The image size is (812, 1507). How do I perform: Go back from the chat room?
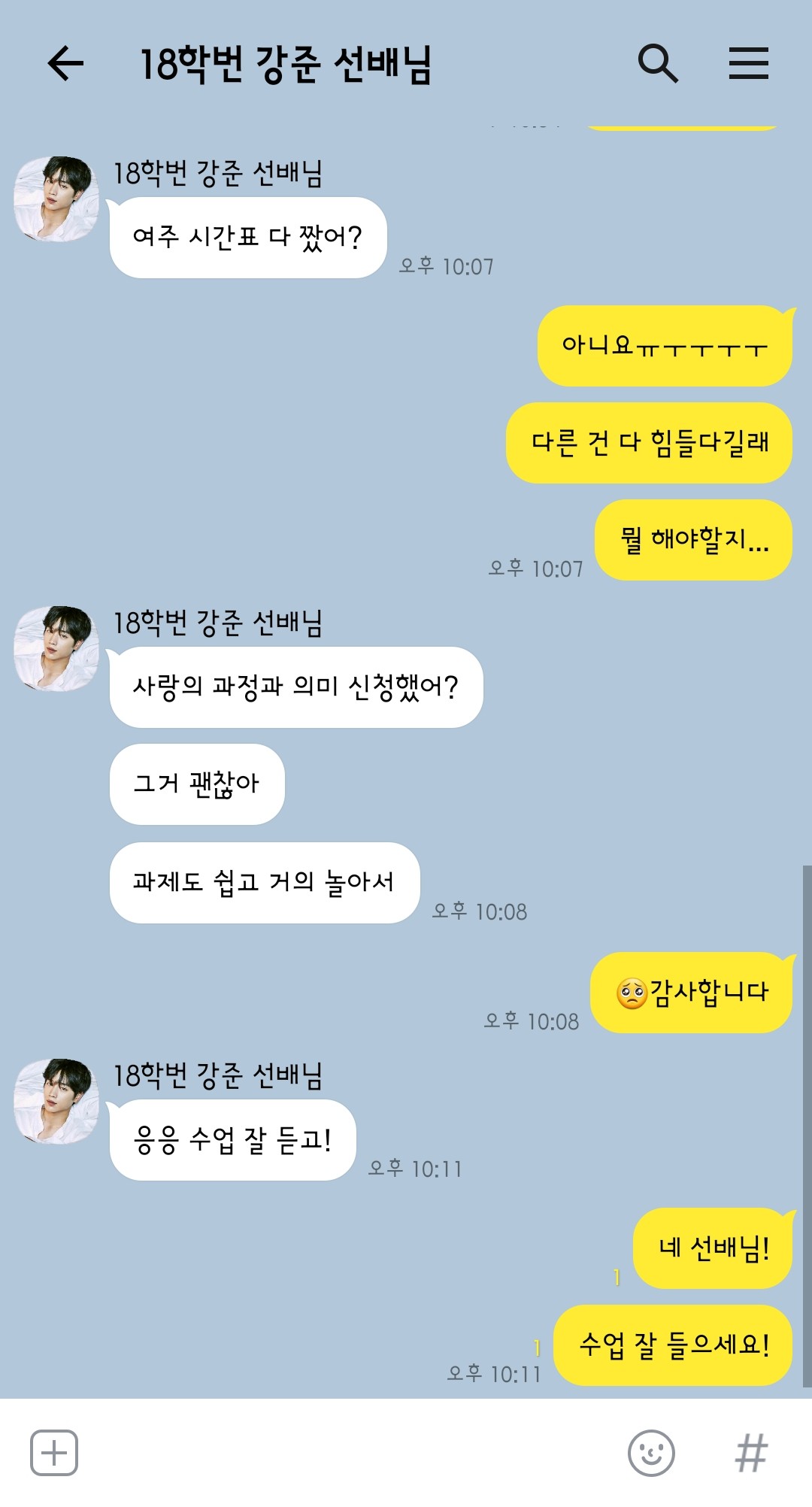pyautogui.click(x=65, y=63)
